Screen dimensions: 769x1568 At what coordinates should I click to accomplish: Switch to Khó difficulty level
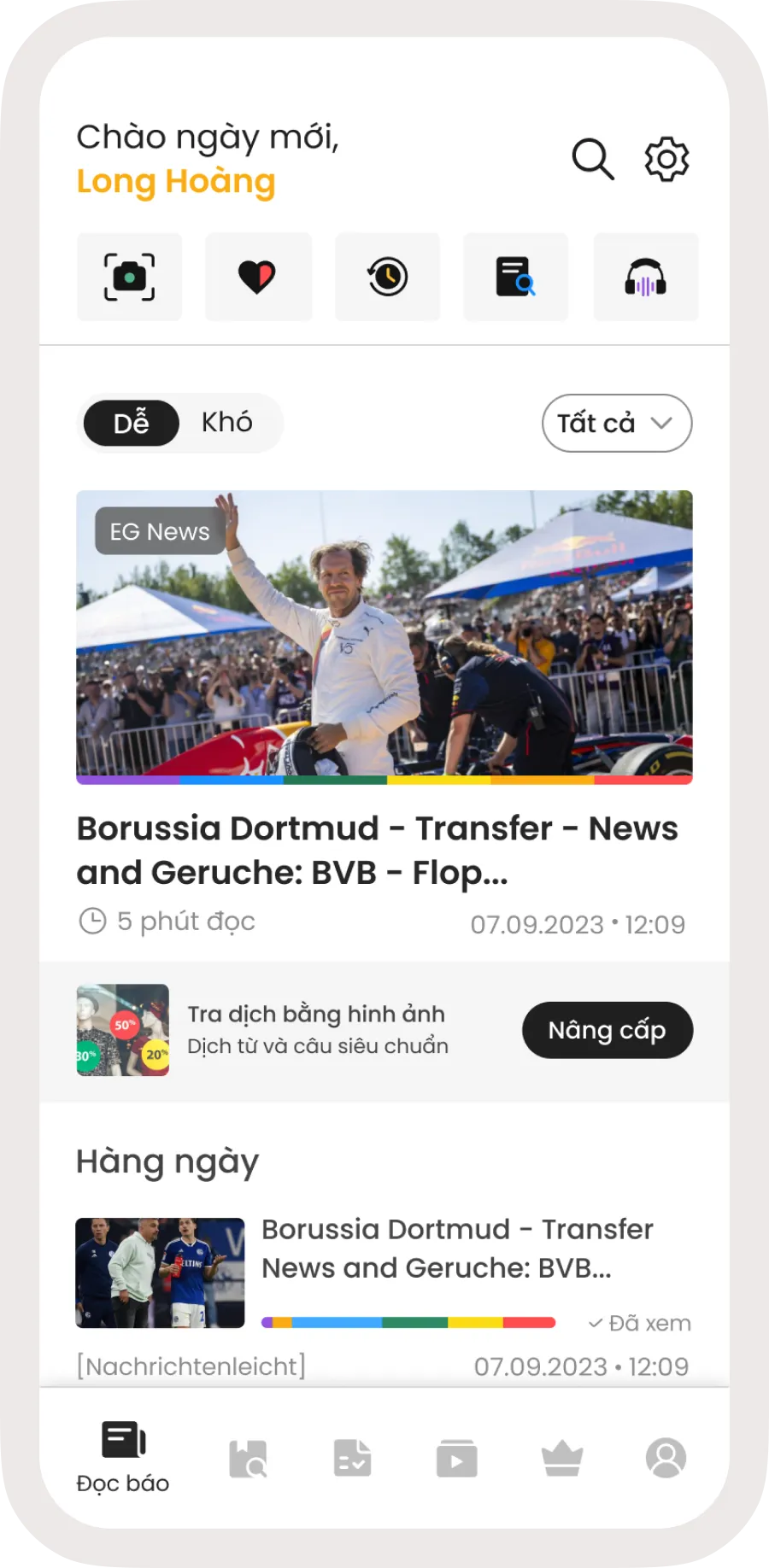click(x=227, y=423)
